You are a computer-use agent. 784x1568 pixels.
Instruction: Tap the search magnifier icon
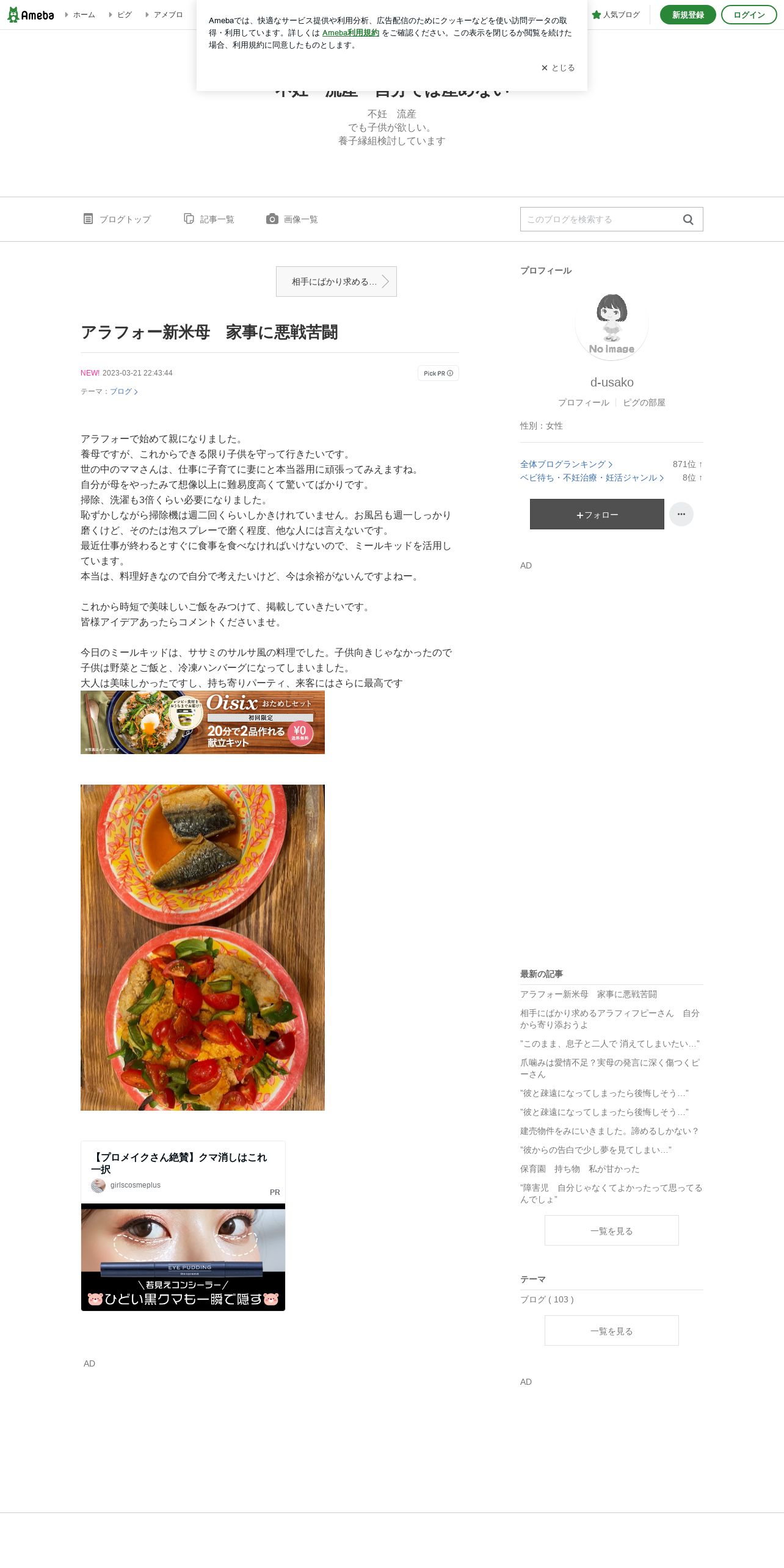pos(688,219)
